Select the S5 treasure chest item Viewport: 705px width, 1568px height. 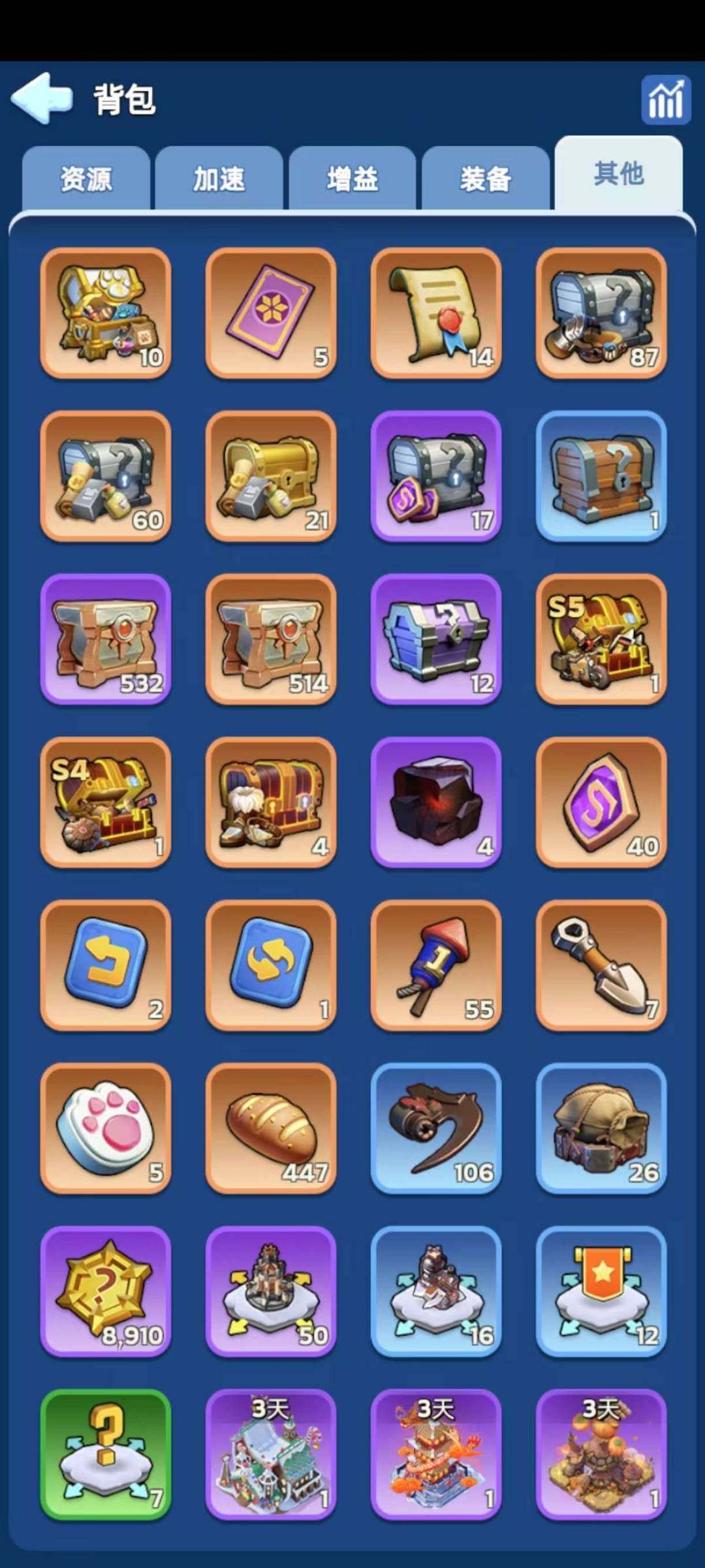point(601,639)
